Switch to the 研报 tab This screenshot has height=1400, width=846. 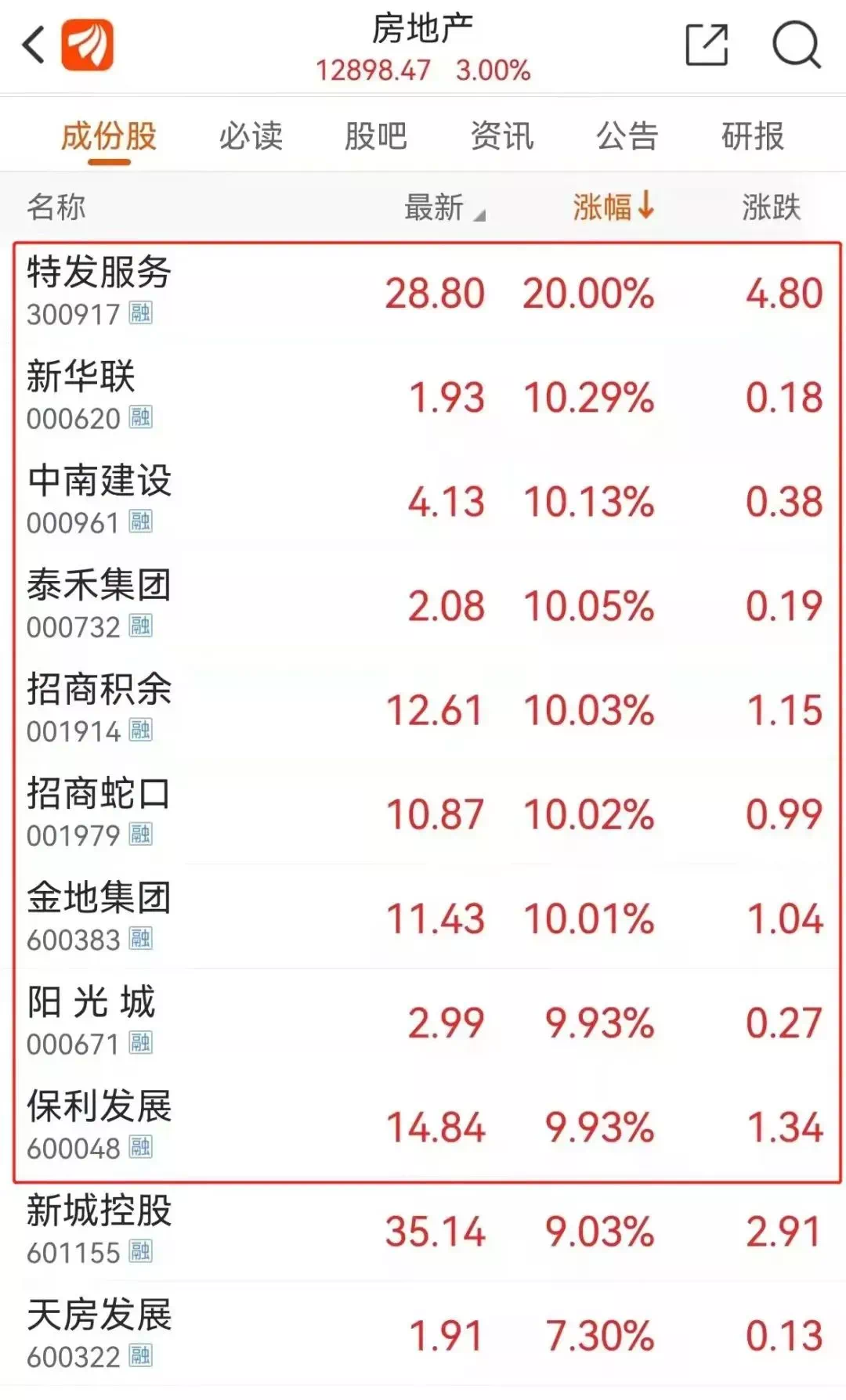tap(753, 136)
